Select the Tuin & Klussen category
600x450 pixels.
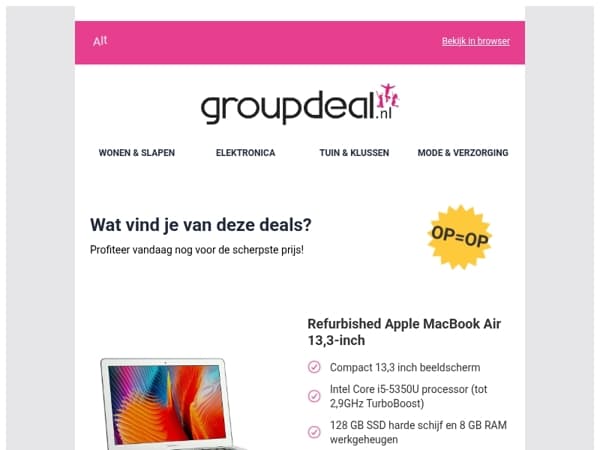pyautogui.click(x=354, y=153)
